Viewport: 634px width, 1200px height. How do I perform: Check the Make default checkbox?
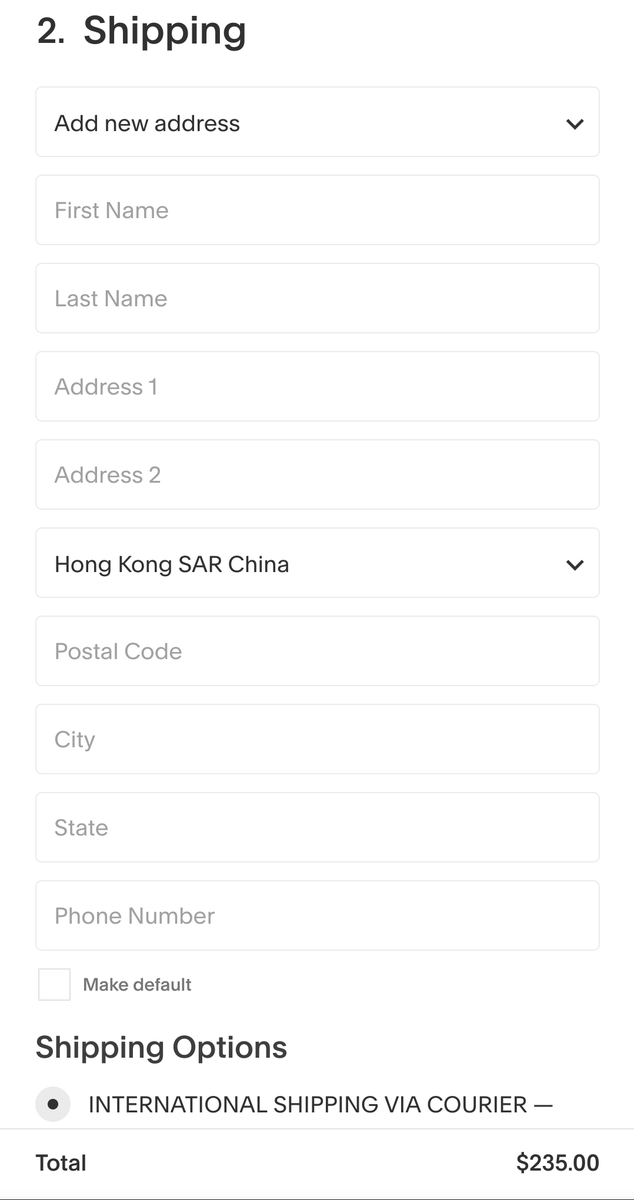54,984
